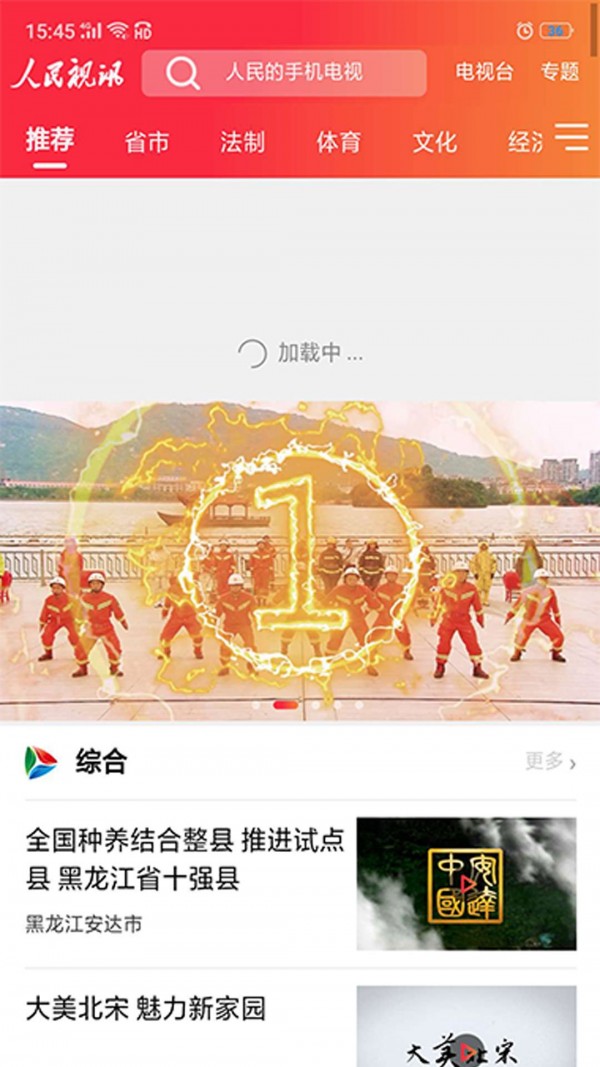Open article 全国种养结合整县 推进试点县
Viewport: 600px width, 1067px height.
(x=185, y=860)
